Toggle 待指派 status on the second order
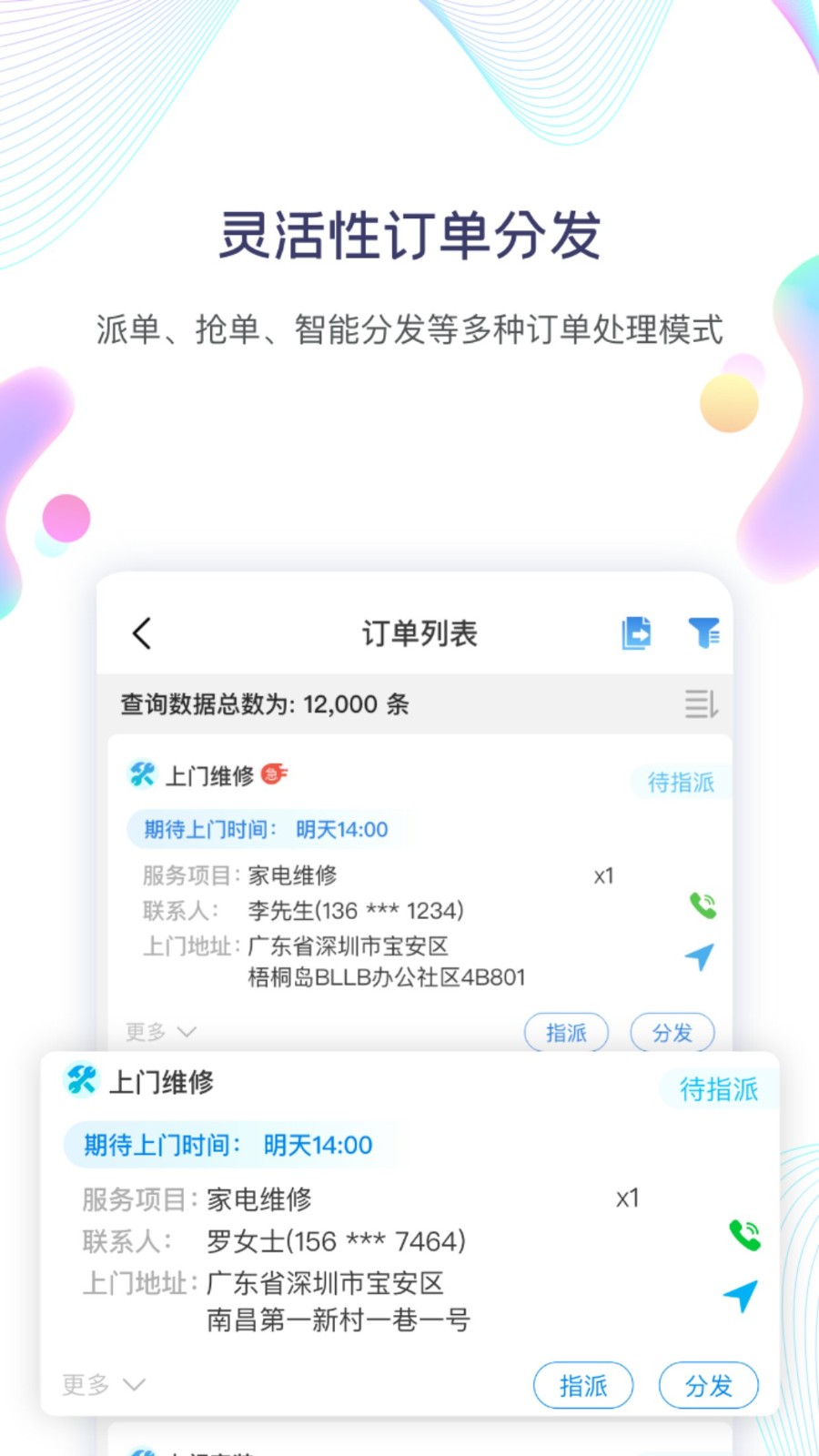This screenshot has height=1456, width=819. point(716,1088)
